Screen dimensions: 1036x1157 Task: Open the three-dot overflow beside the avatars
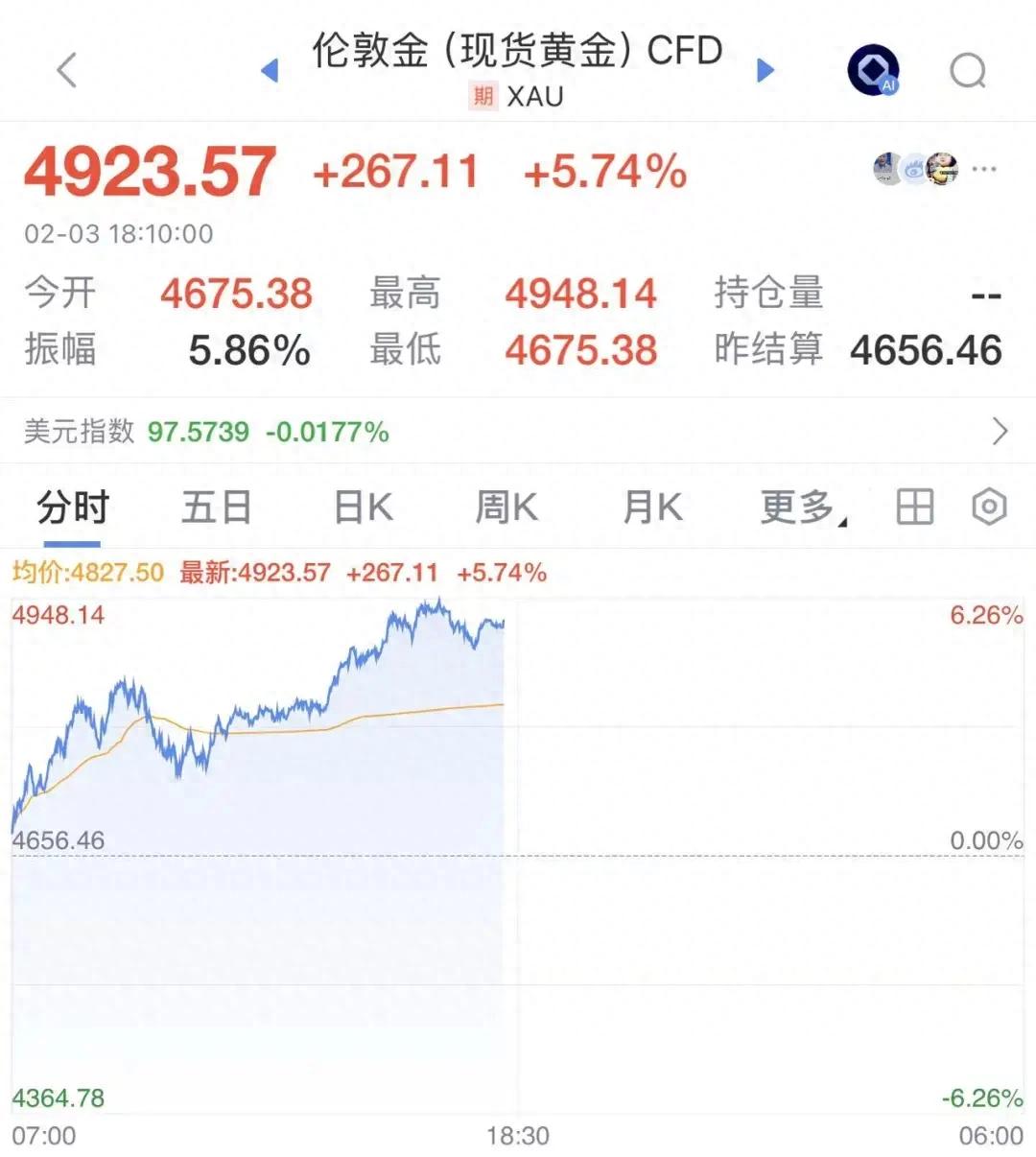click(984, 170)
